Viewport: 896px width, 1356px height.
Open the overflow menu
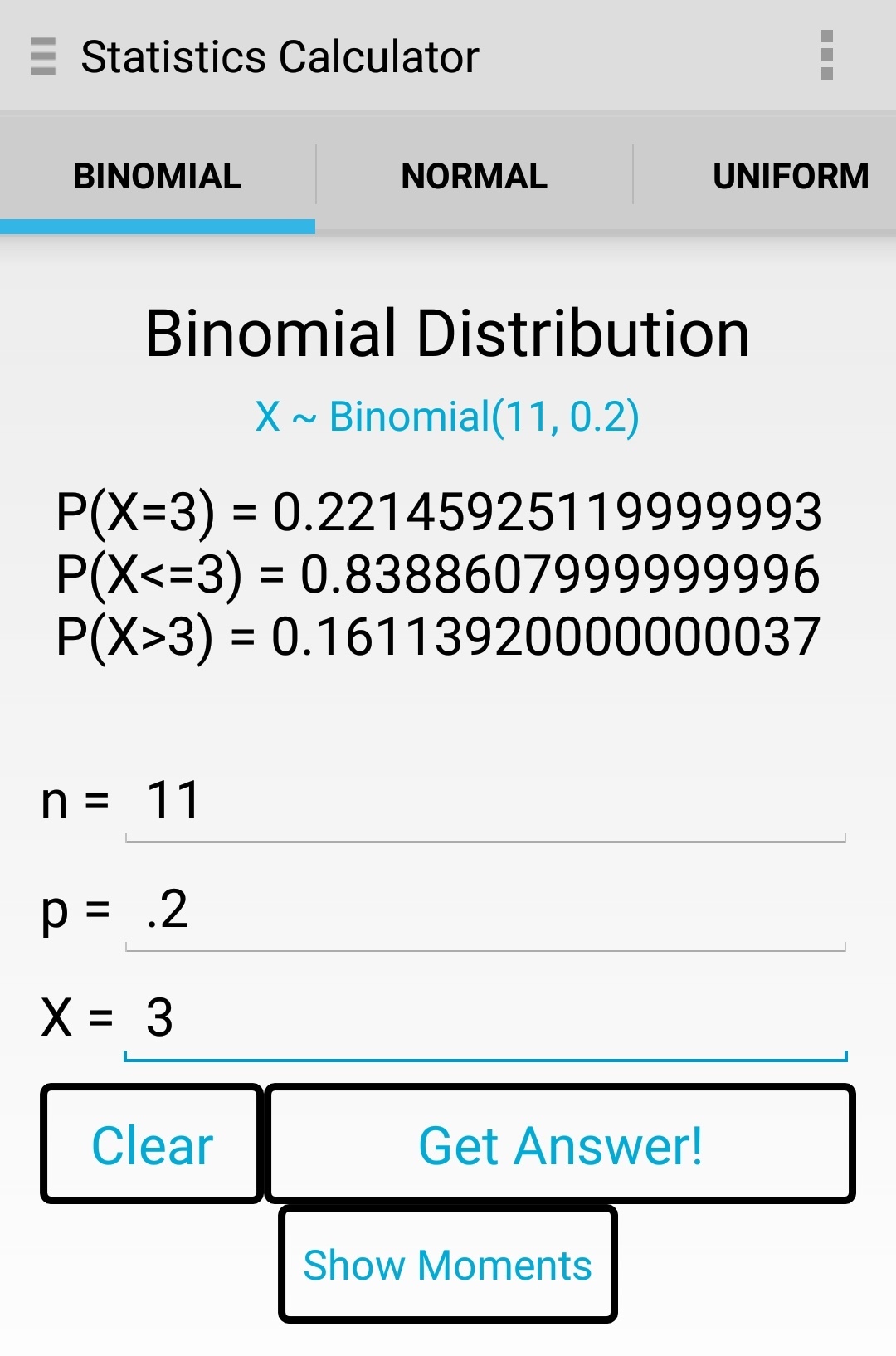point(825,56)
